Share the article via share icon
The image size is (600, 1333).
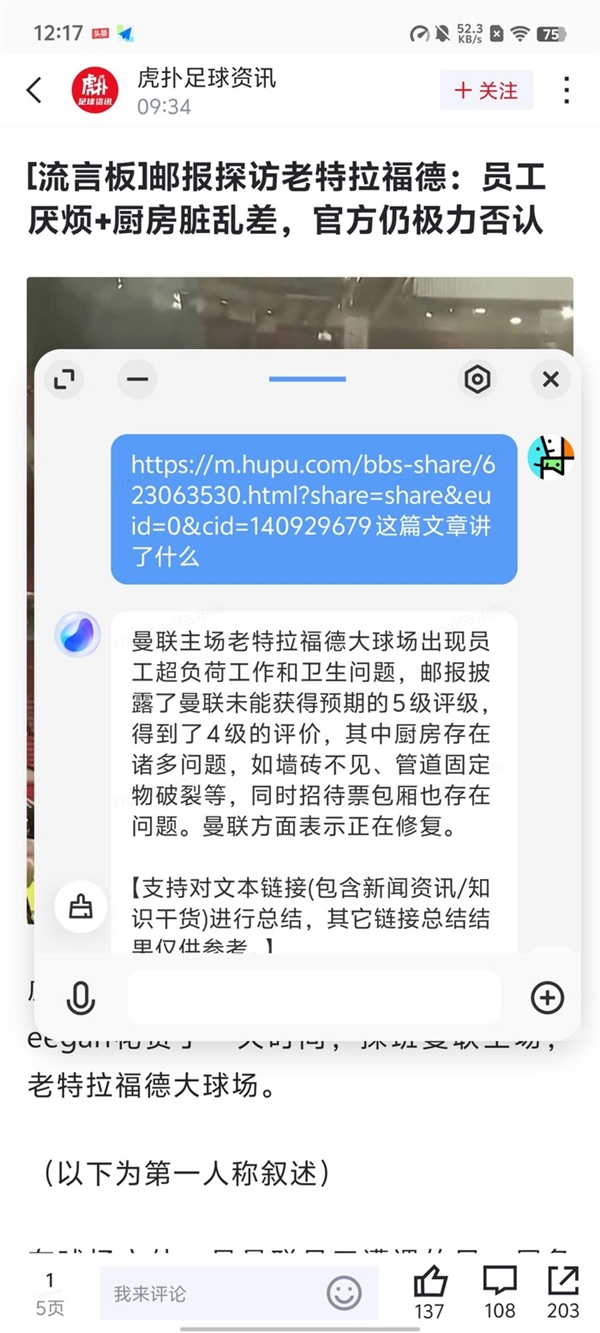point(563,1290)
